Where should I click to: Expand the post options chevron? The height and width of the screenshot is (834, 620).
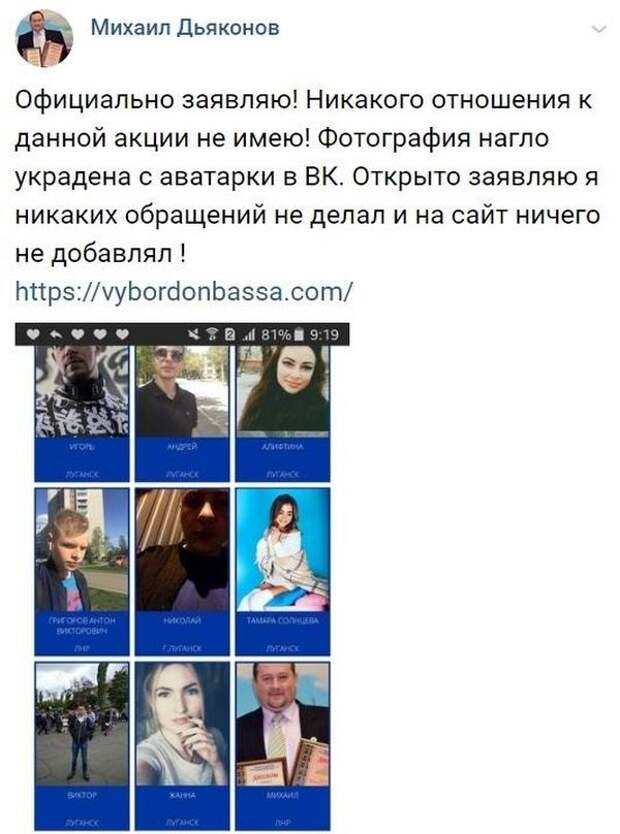tap(599, 30)
